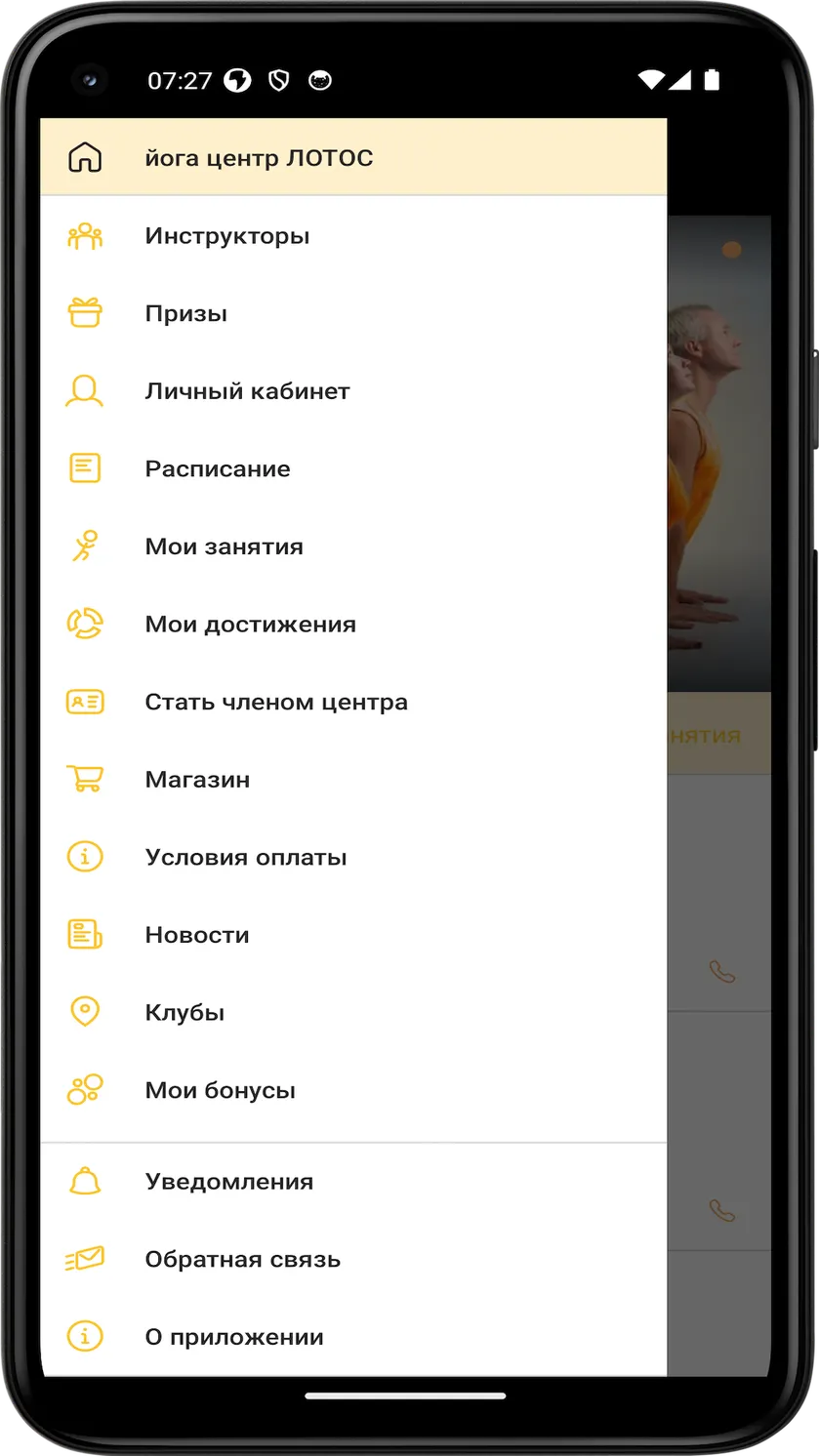The image size is (819, 1456).
Task: Show Мои достижения
Action: click(x=353, y=625)
